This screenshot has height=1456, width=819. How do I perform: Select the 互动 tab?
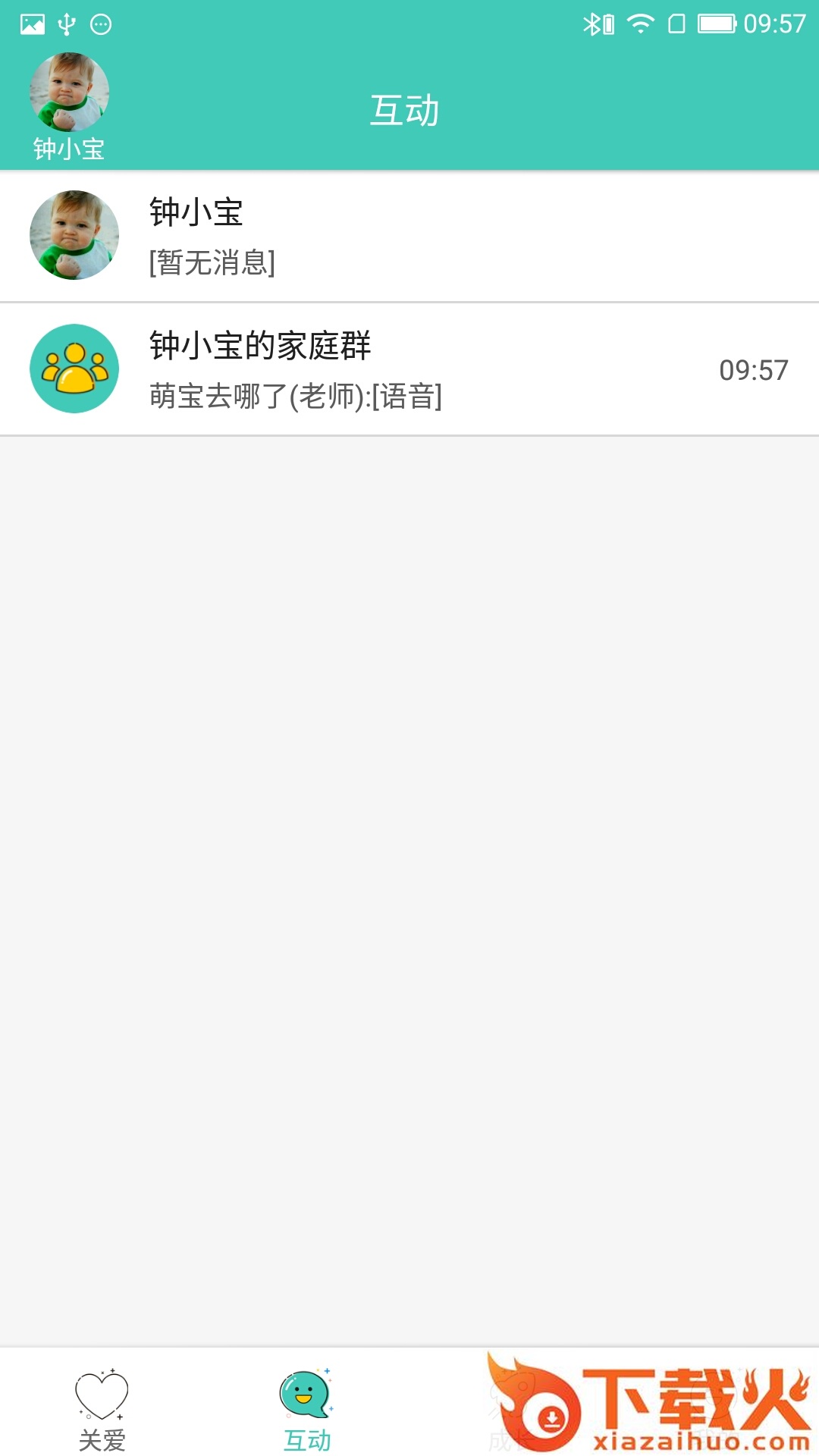pyautogui.click(x=307, y=1408)
